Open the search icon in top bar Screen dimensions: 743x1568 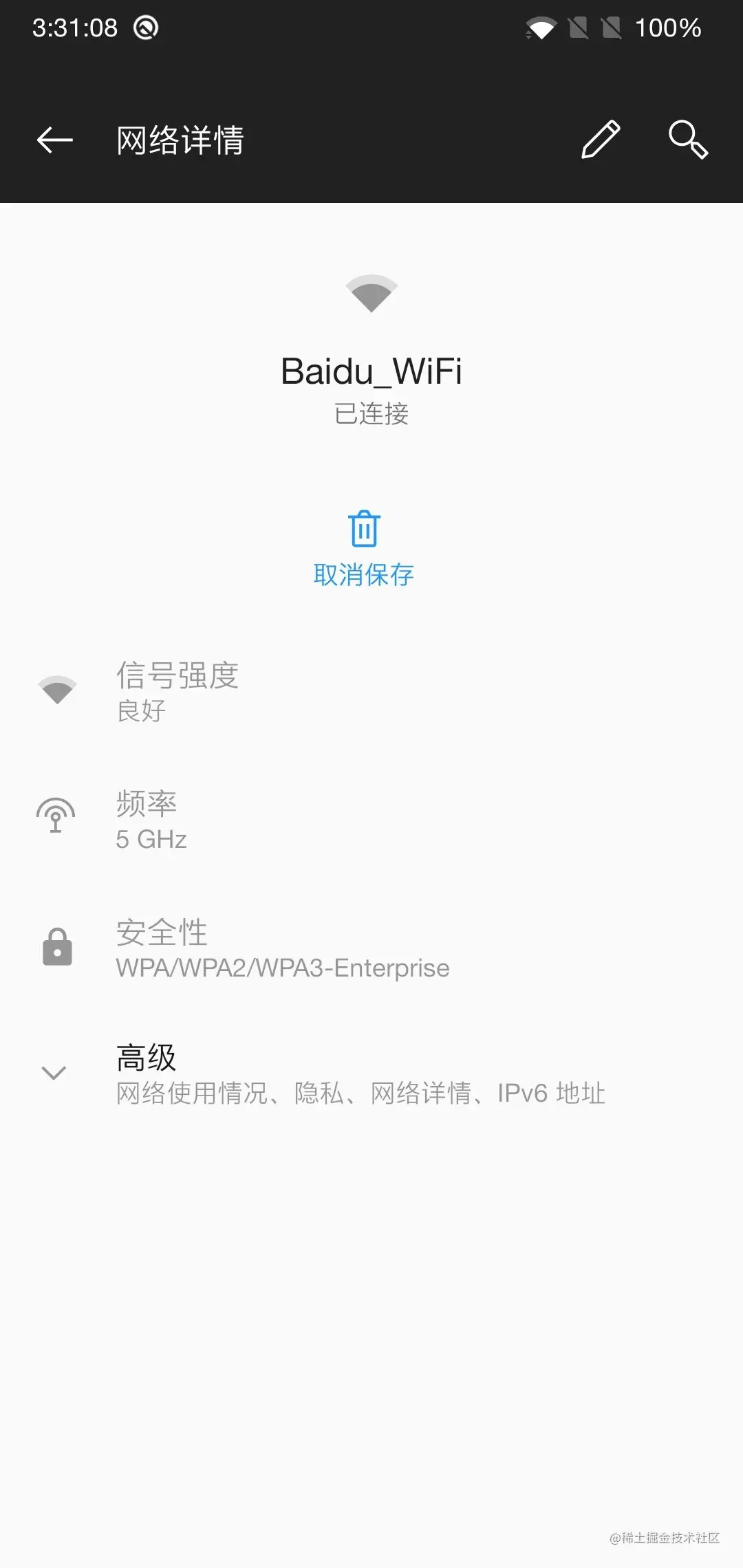[x=688, y=140]
